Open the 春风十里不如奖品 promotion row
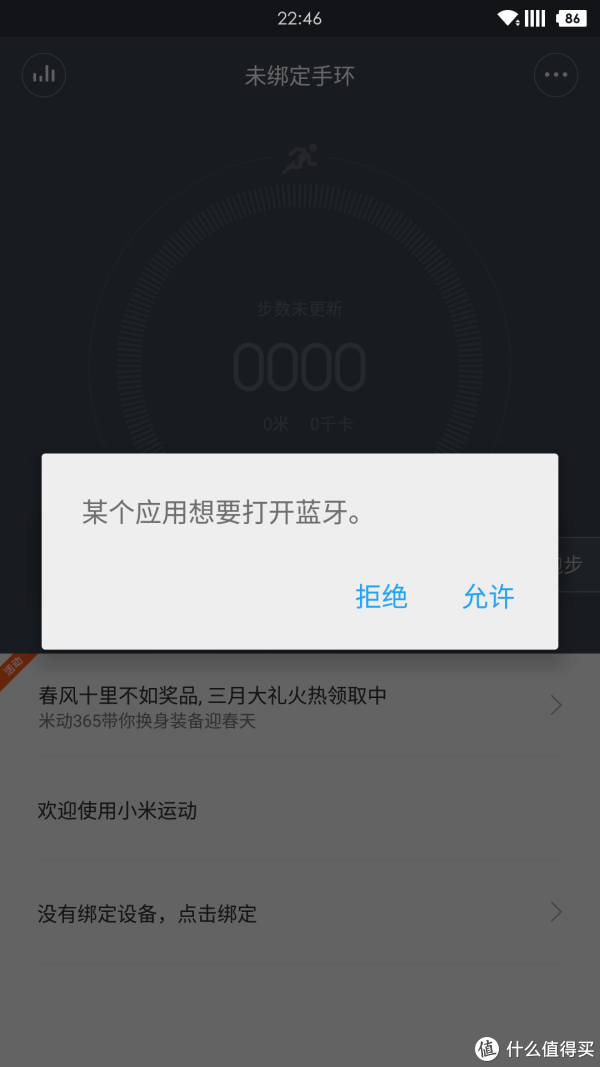 point(300,706)
